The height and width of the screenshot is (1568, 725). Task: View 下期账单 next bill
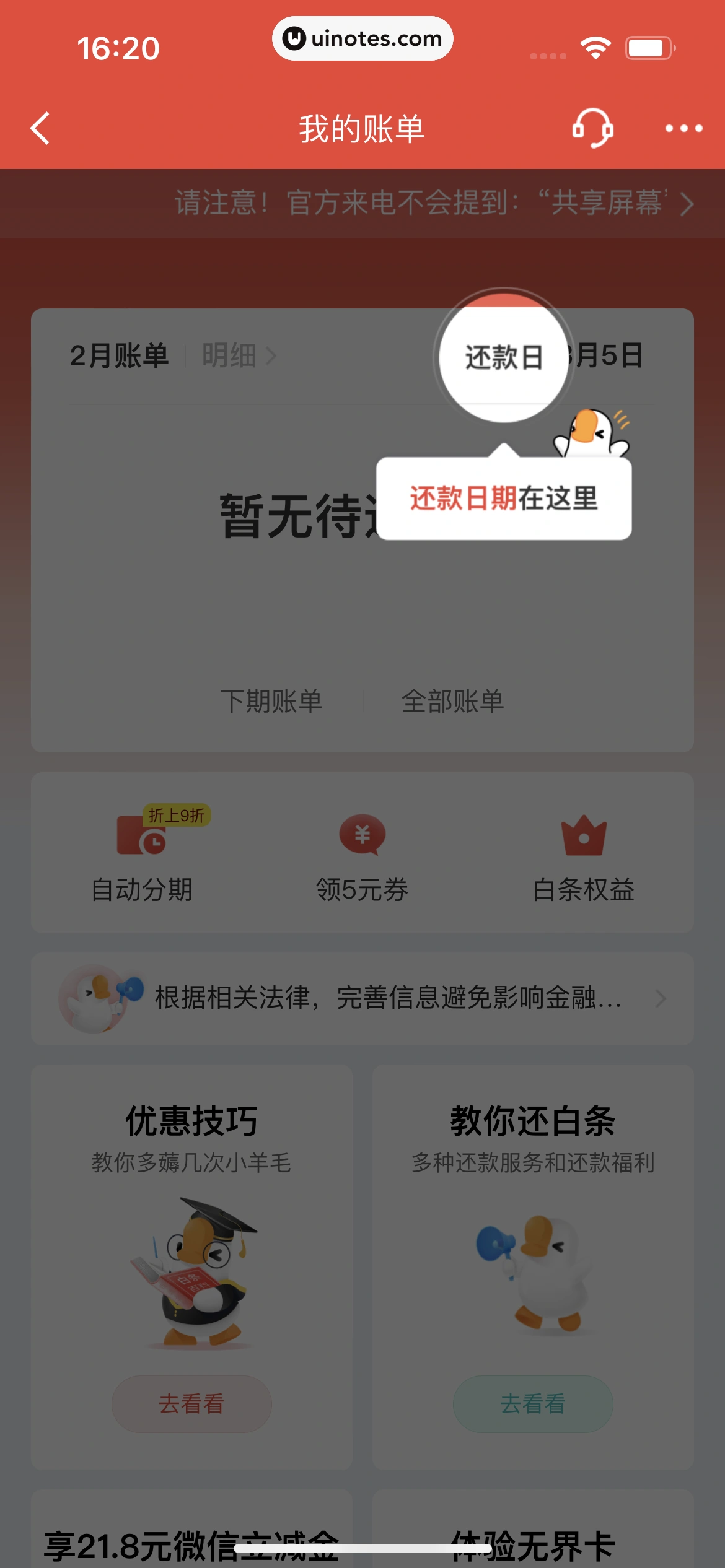tap(271, 701)
